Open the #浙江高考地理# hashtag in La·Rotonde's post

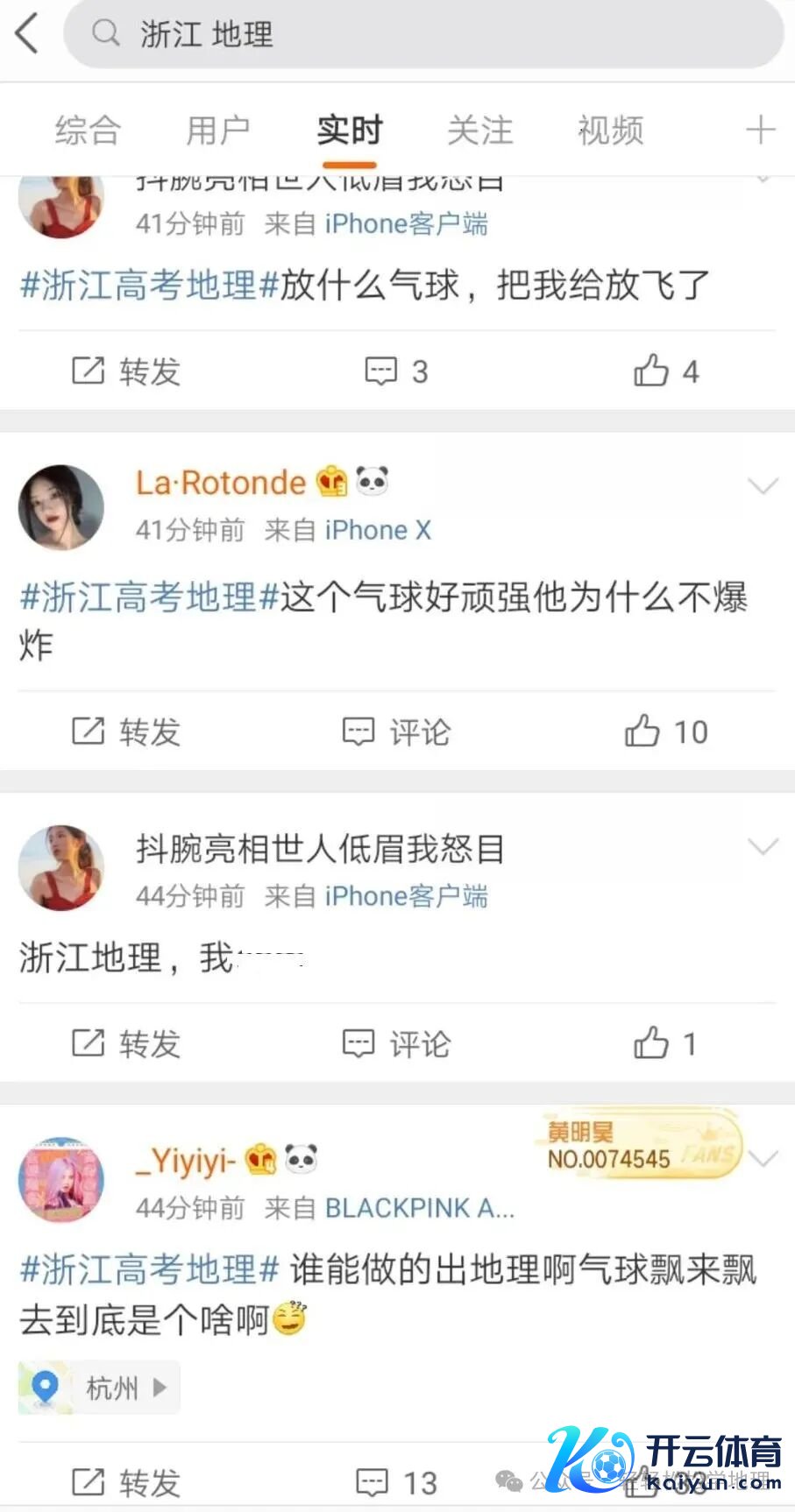(149, 597)
